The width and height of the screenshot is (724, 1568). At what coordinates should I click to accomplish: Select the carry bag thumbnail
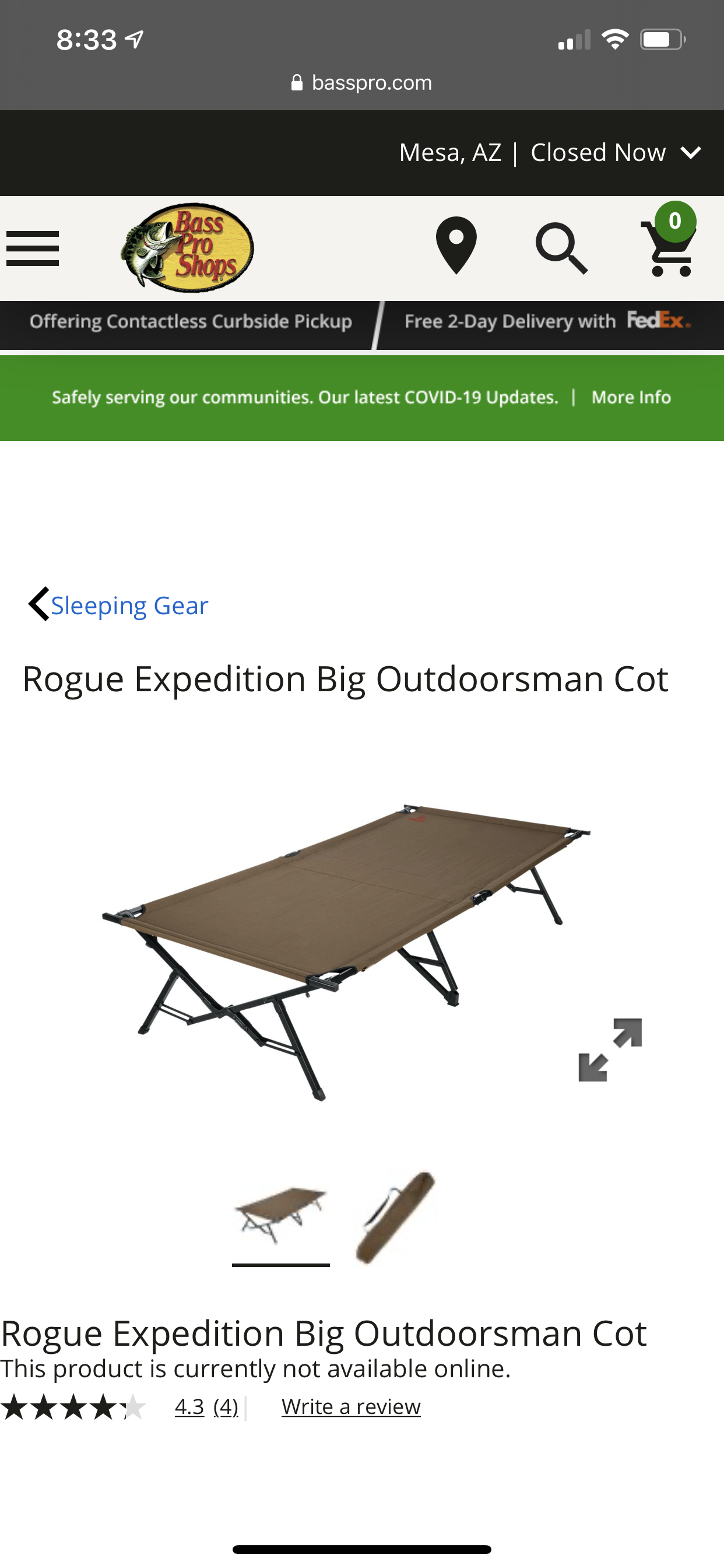(395, 1216)
